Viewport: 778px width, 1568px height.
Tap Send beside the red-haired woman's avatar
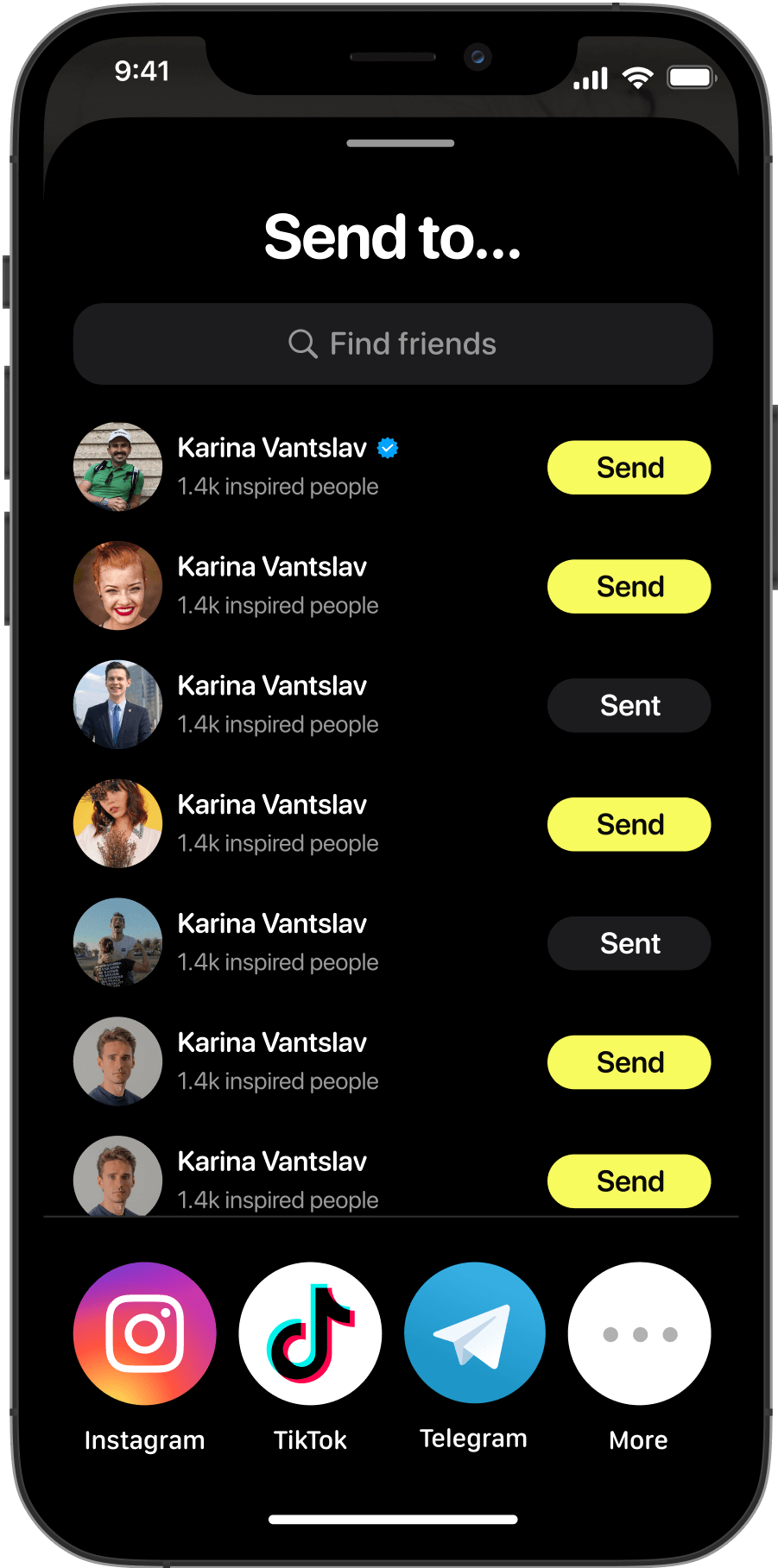coord(629,587)
